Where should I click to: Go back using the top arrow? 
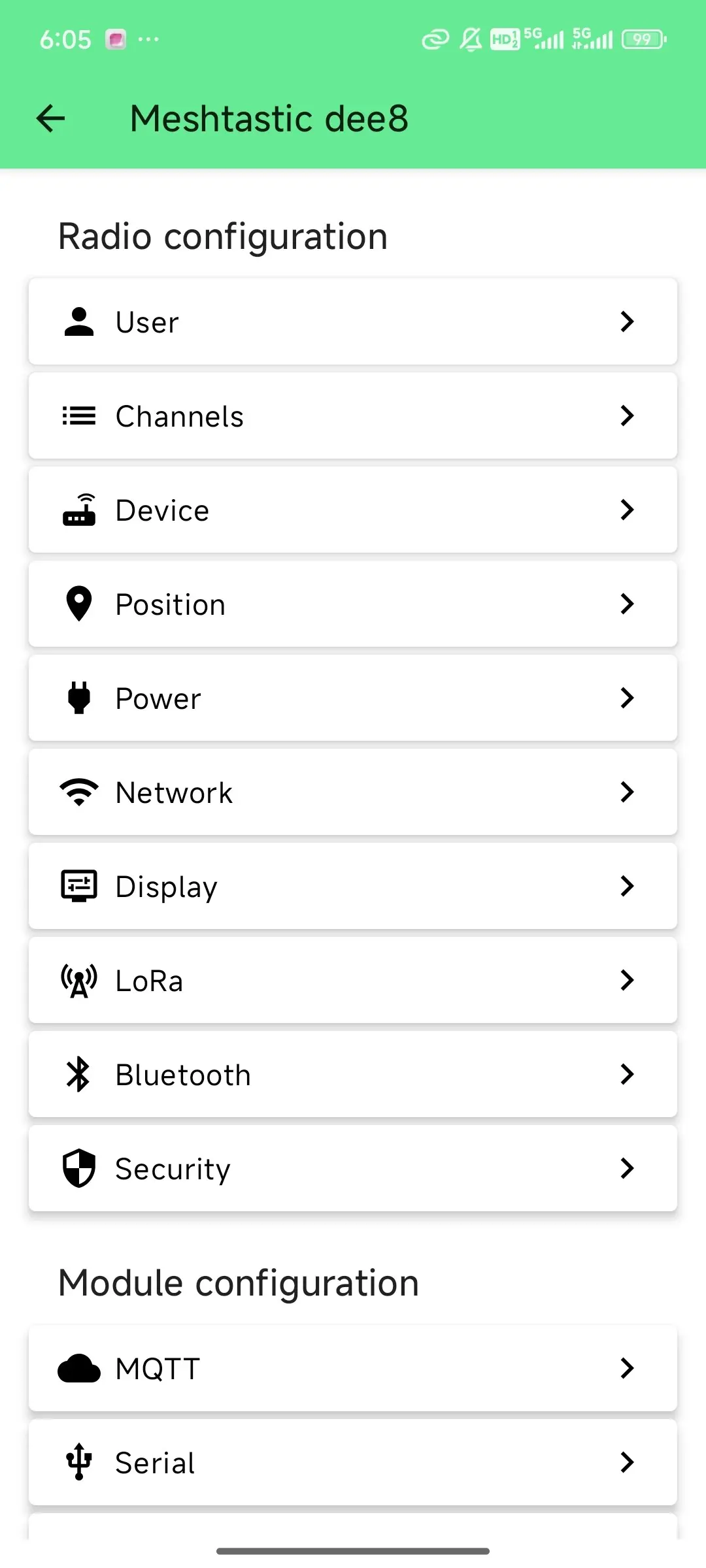(x=50, y=119)
